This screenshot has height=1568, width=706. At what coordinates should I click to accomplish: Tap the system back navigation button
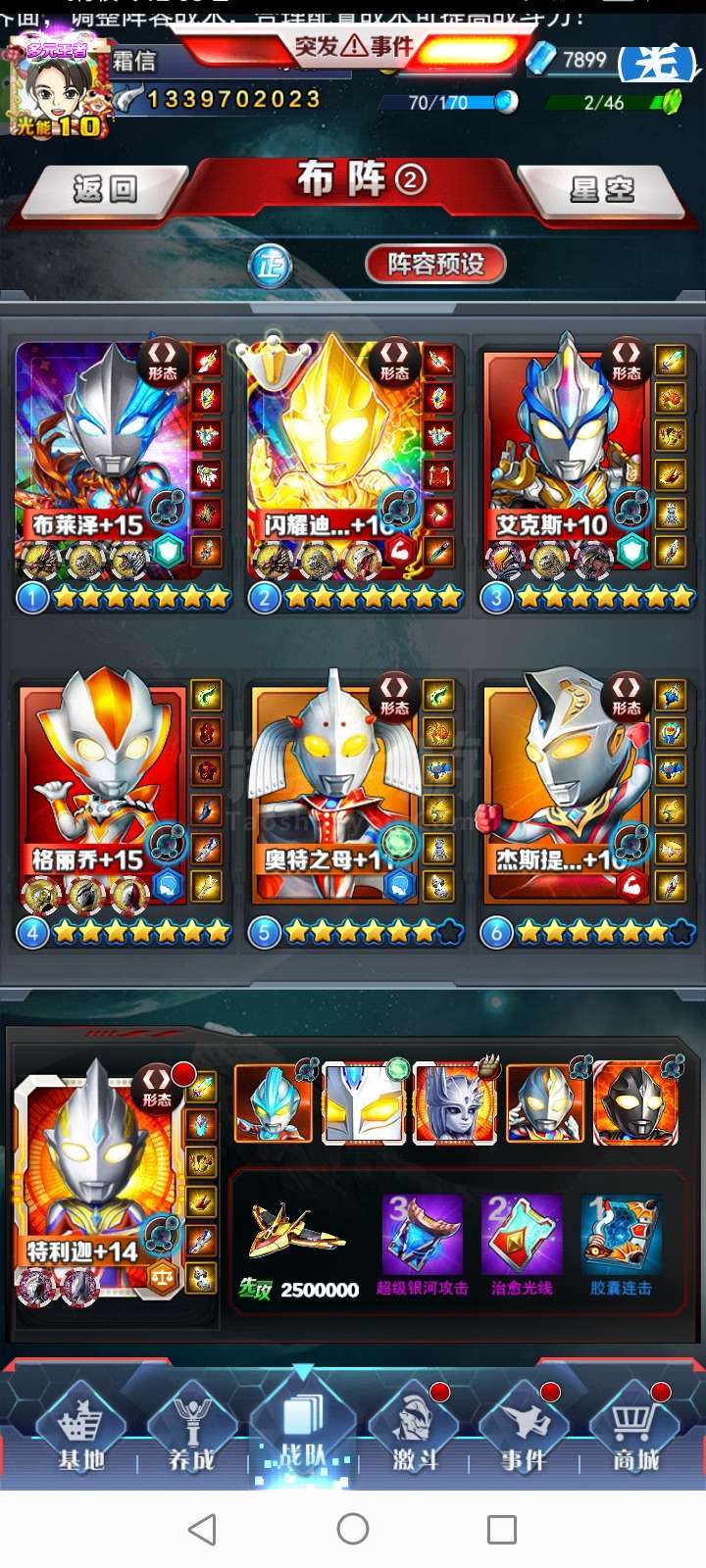[202, 1529]
